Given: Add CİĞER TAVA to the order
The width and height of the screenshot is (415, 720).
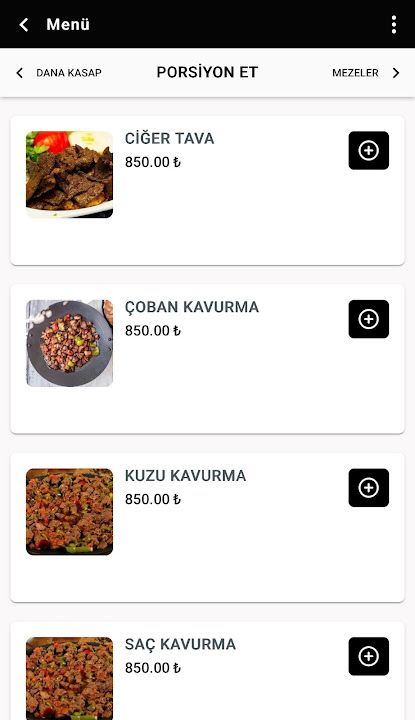Looking at the screenshot, I should click(x=369, y=151).
